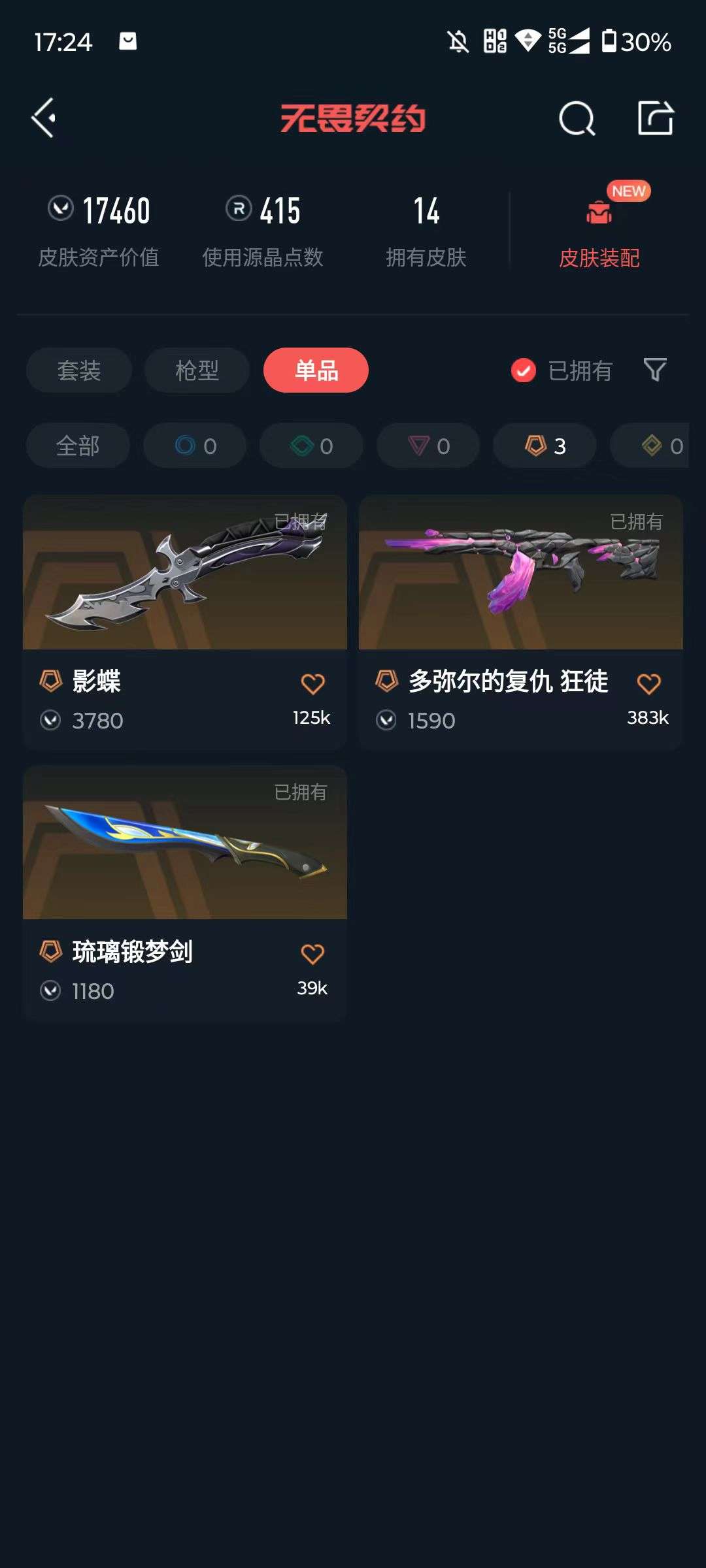Heart the 琉璃锻梦剑 skin

pos(313,953)
